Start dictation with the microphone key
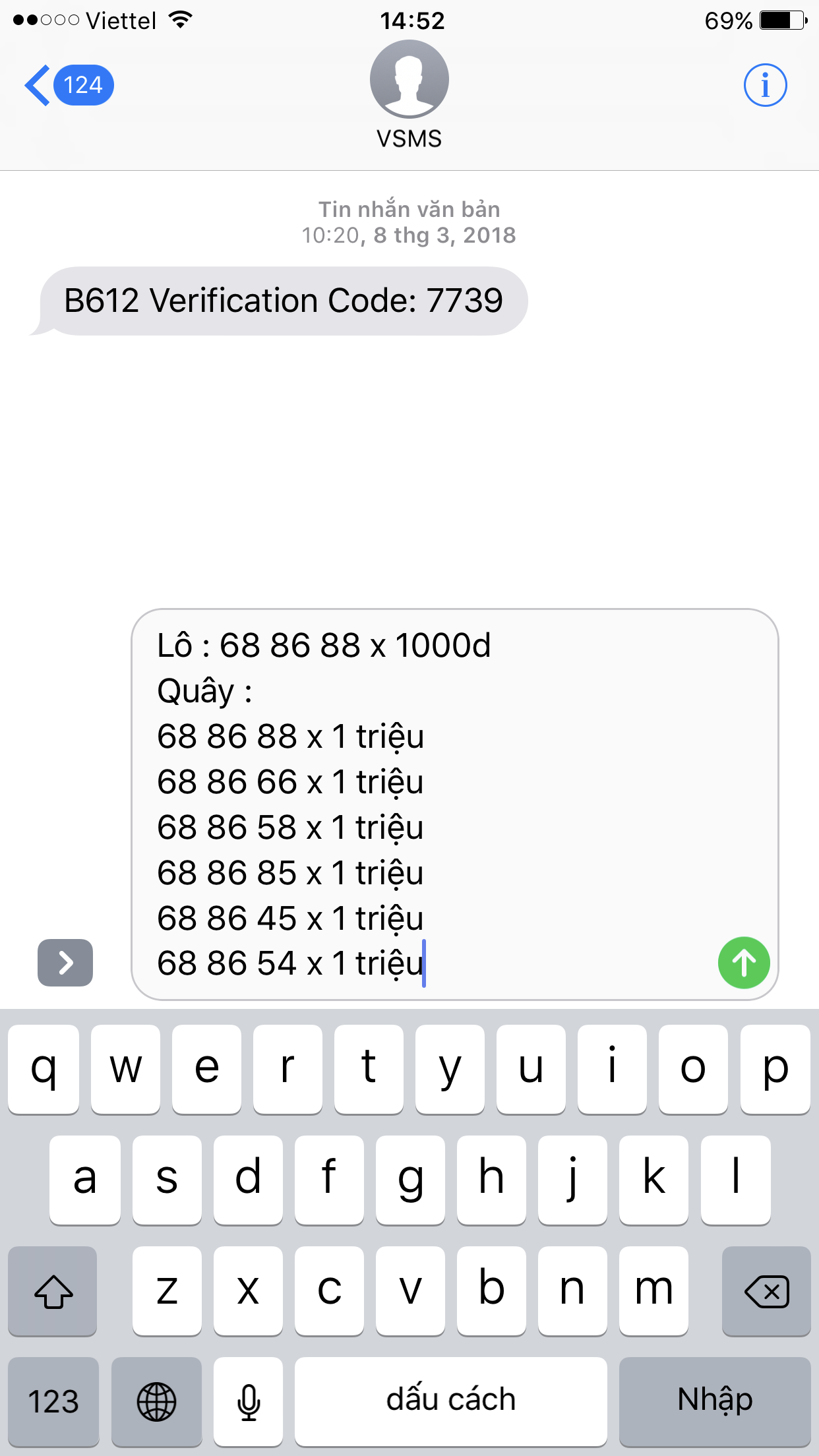819x1456 pixels. [248, 1401]
